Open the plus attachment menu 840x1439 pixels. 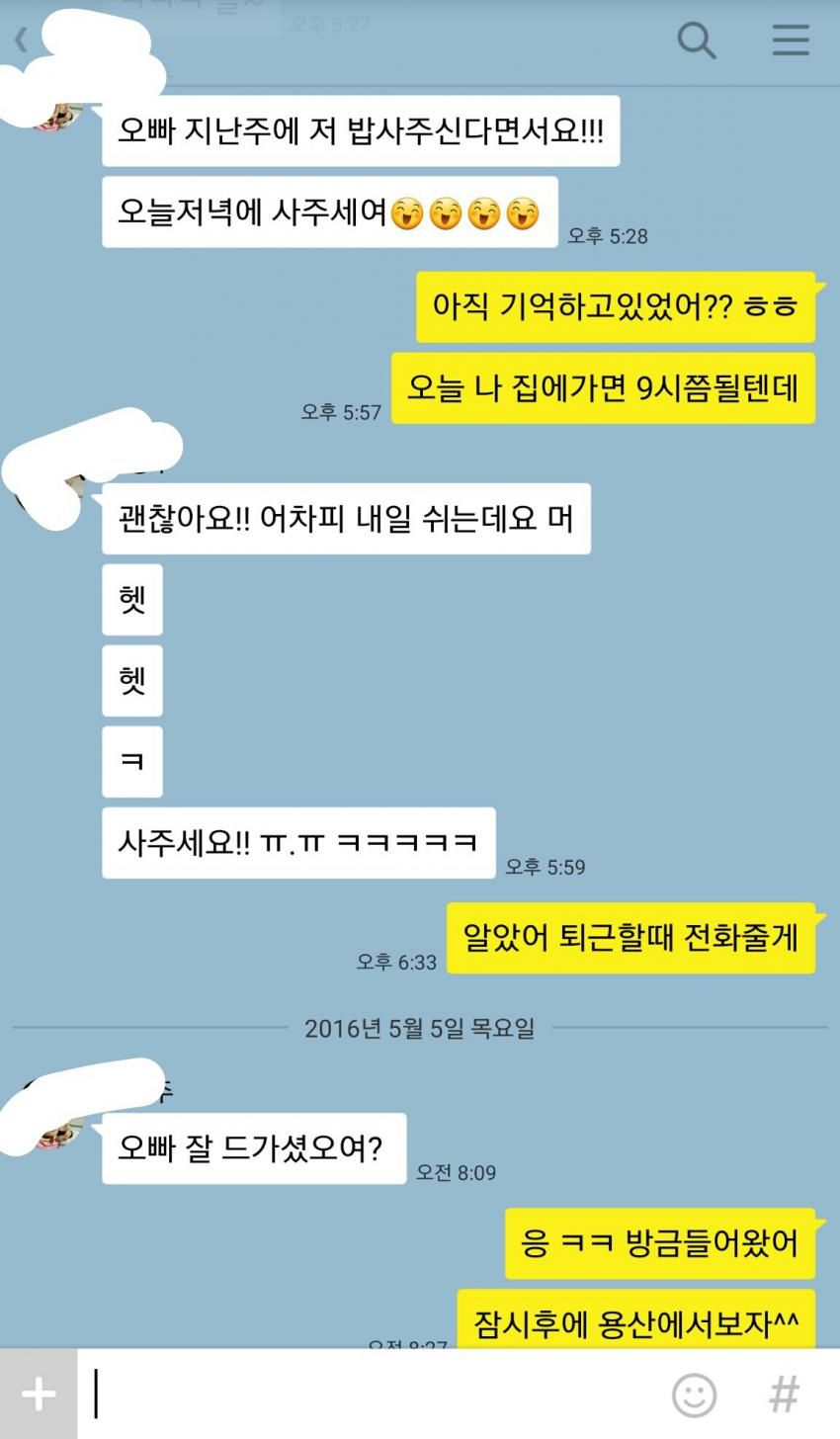(39, 1395)
